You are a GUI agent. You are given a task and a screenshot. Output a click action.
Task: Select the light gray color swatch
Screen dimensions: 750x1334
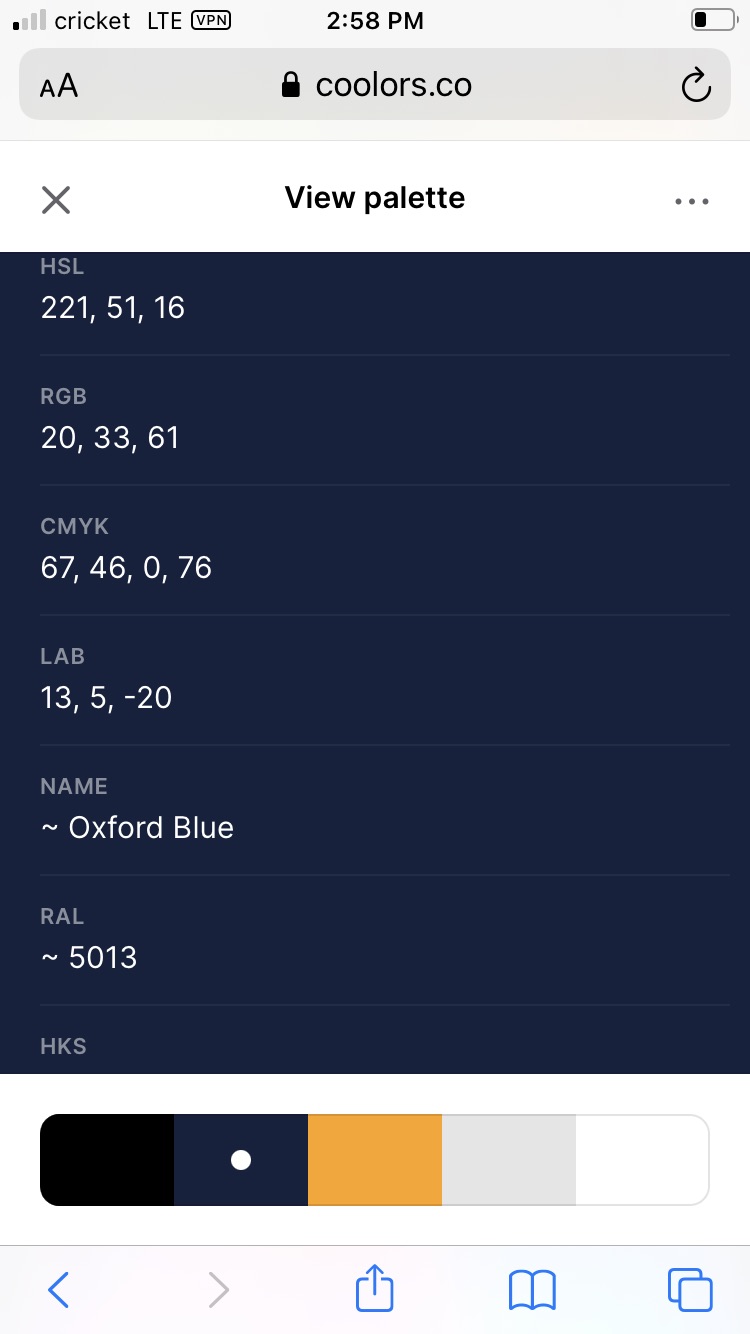point(509,1160)
